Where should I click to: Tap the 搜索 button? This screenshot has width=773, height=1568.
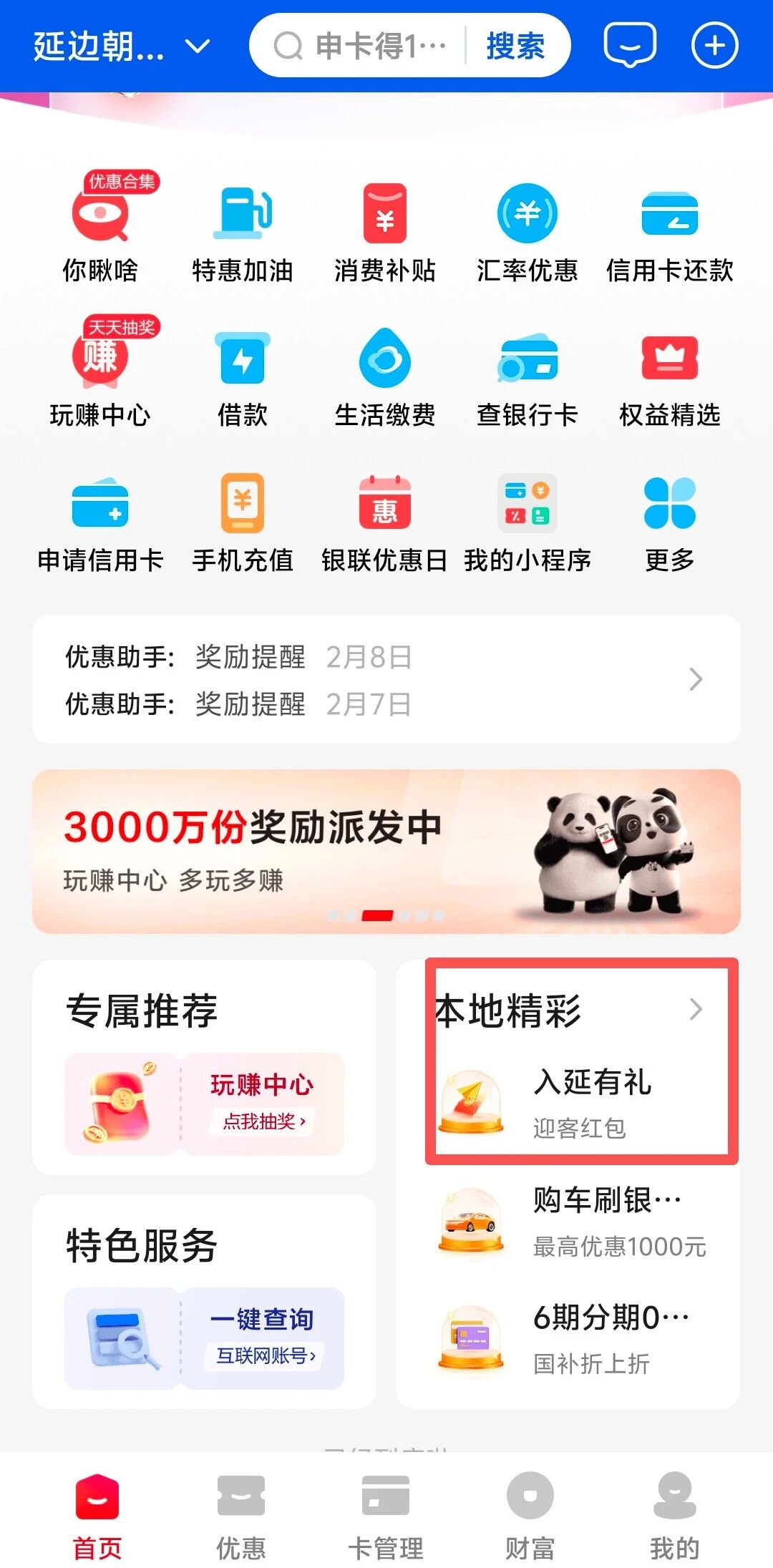515,47
